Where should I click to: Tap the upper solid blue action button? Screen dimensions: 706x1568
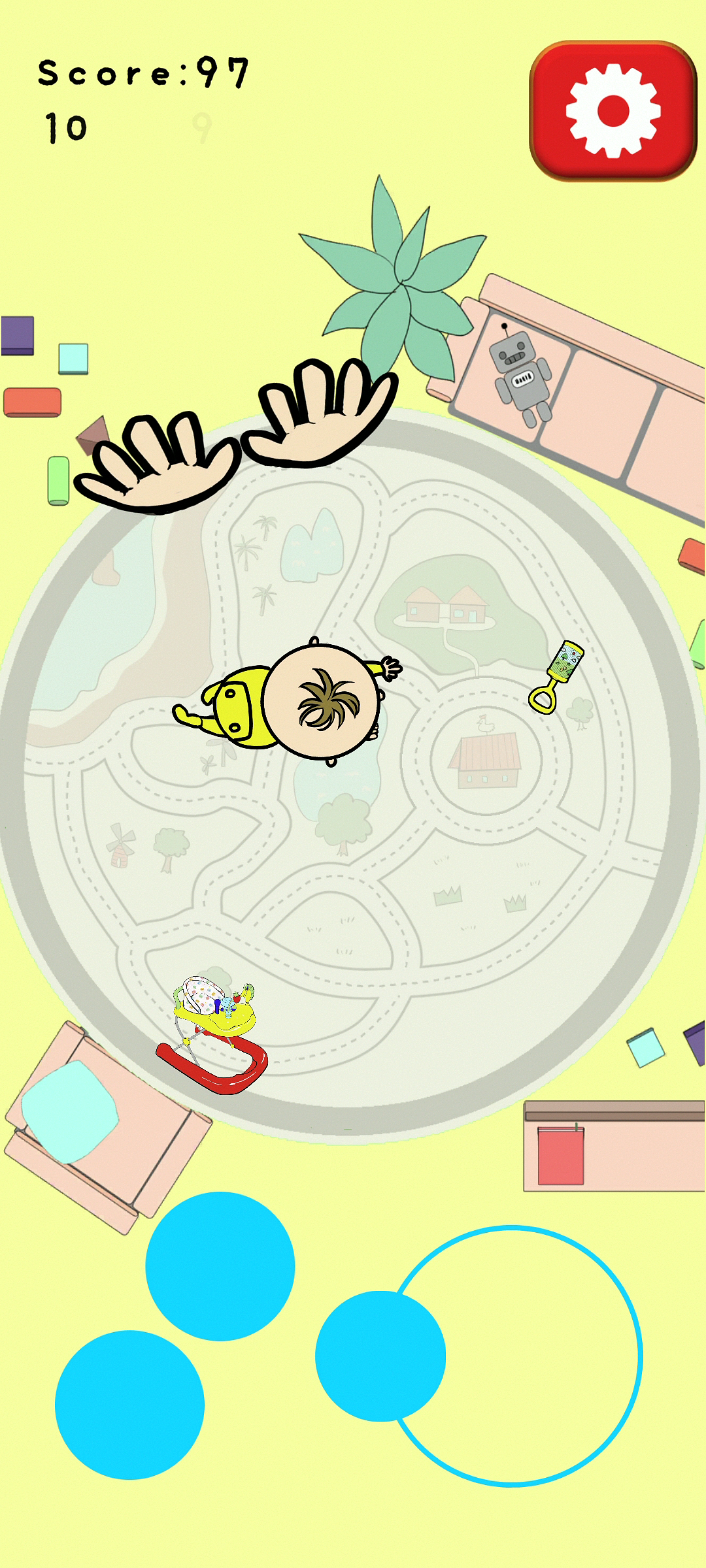[220, 1266]
